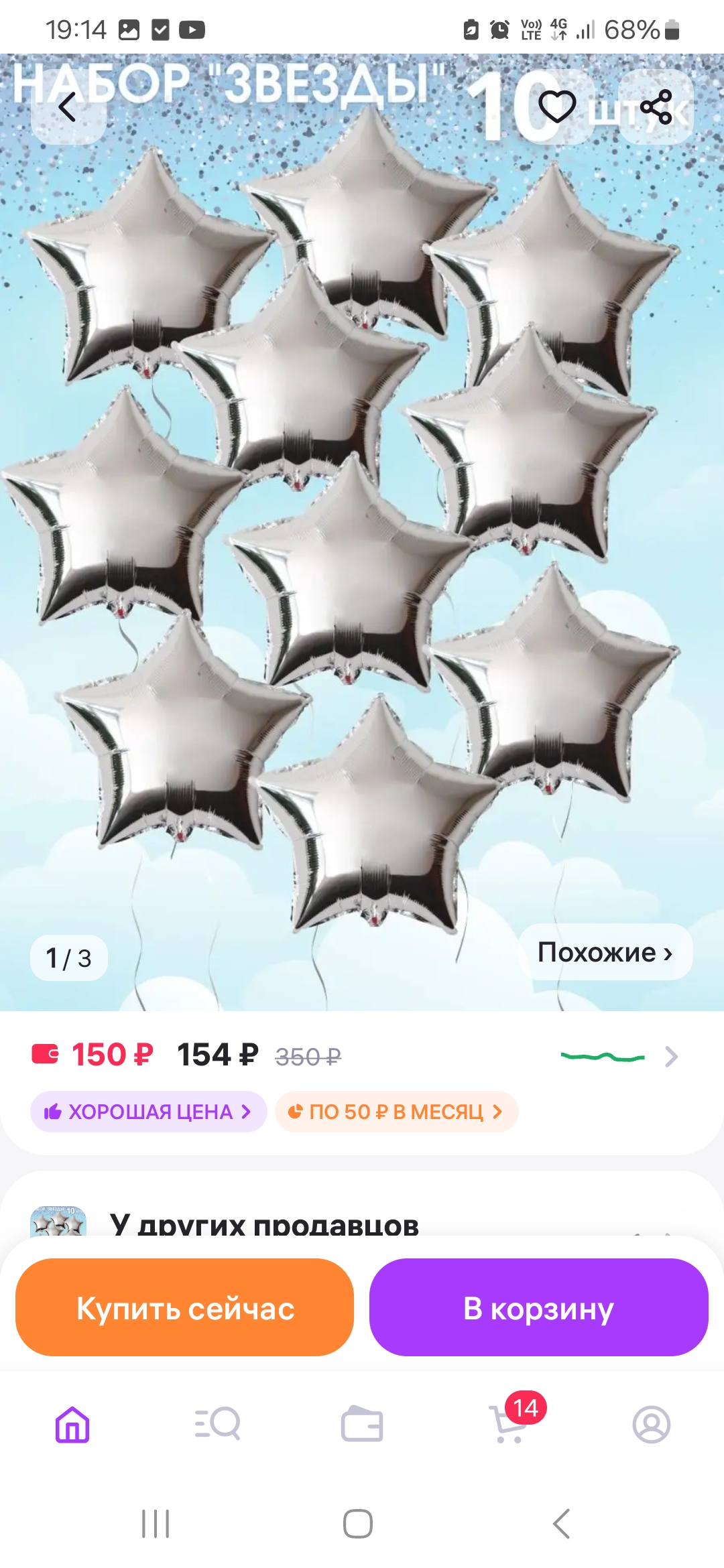724x1568 pixels.
Task: Open the wallet tab
Action: 362,1424
